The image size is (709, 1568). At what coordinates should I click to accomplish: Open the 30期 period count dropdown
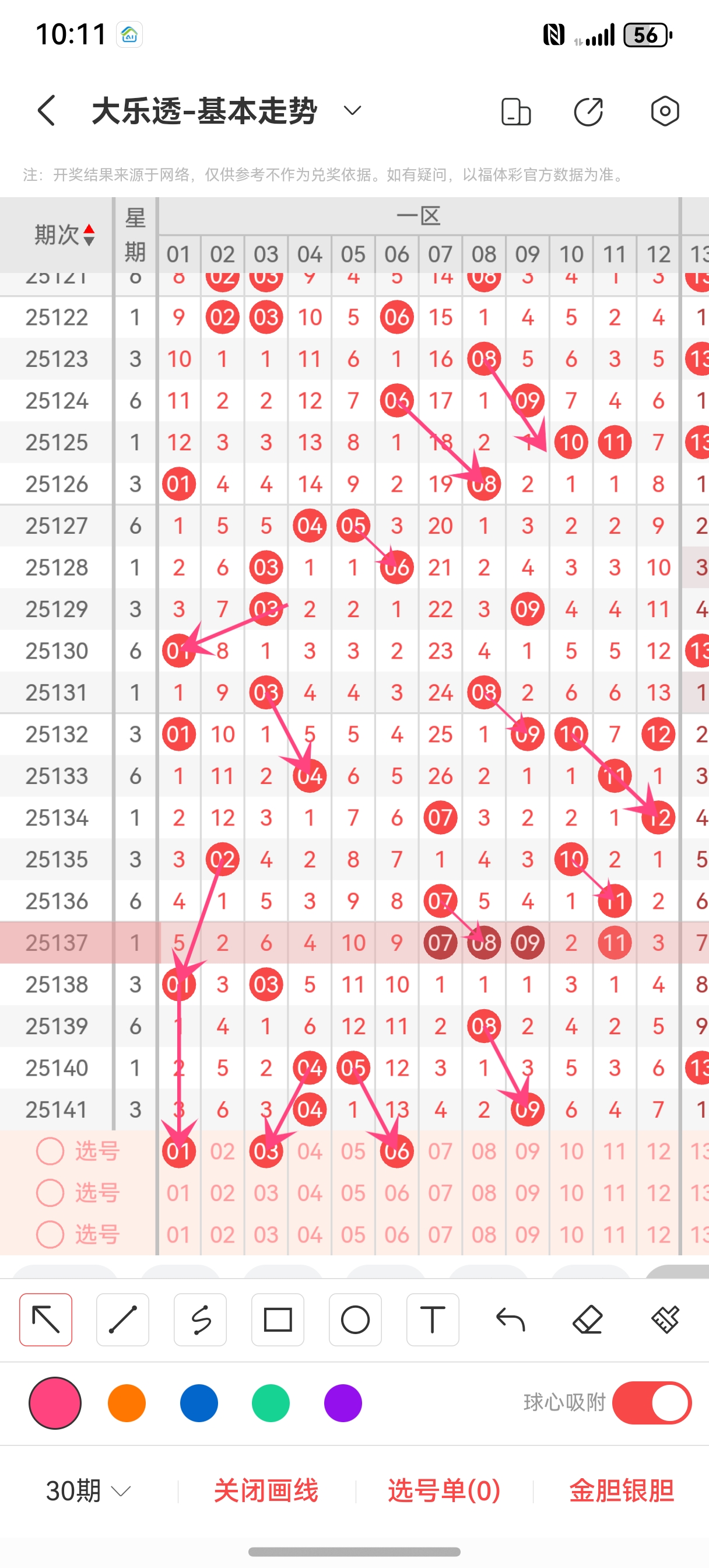coord(88,1490)
